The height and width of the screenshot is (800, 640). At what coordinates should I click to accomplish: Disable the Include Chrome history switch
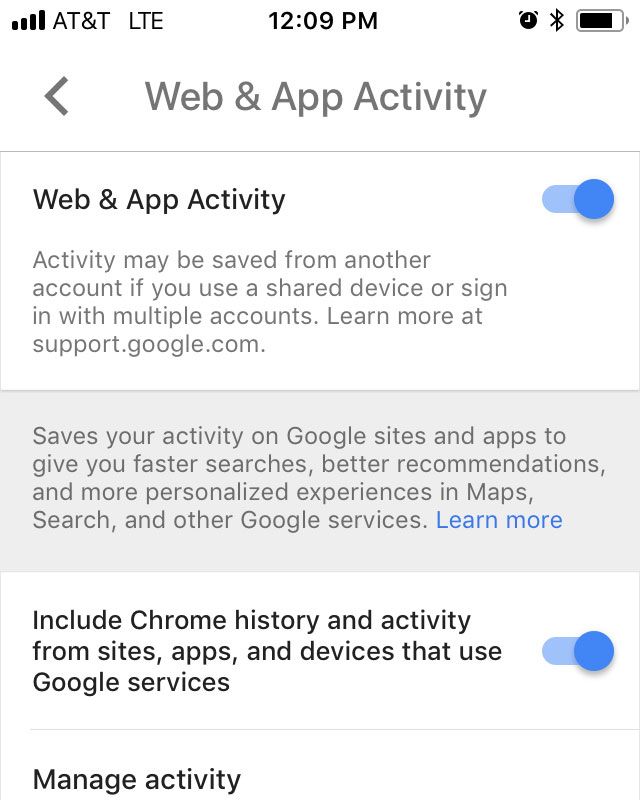click(578, 652)
